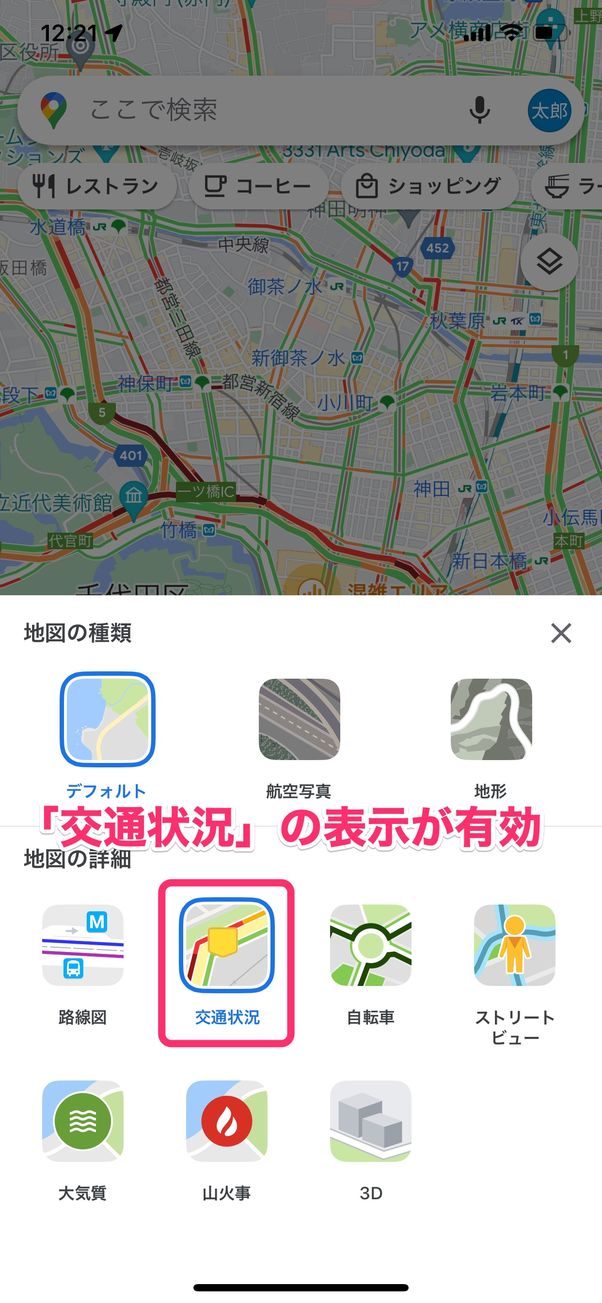602x1303 pixels.
Task: Open the 太郎 account avatar
Action: 548,110
